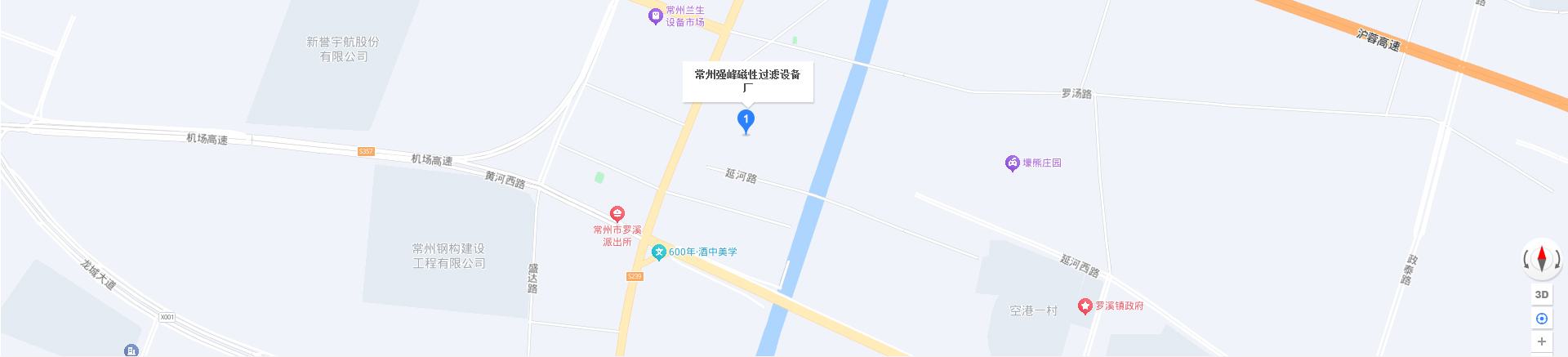Zoom in with the plus button
This screenshot has height=357, width=1568.
(x=1541, y=341)
